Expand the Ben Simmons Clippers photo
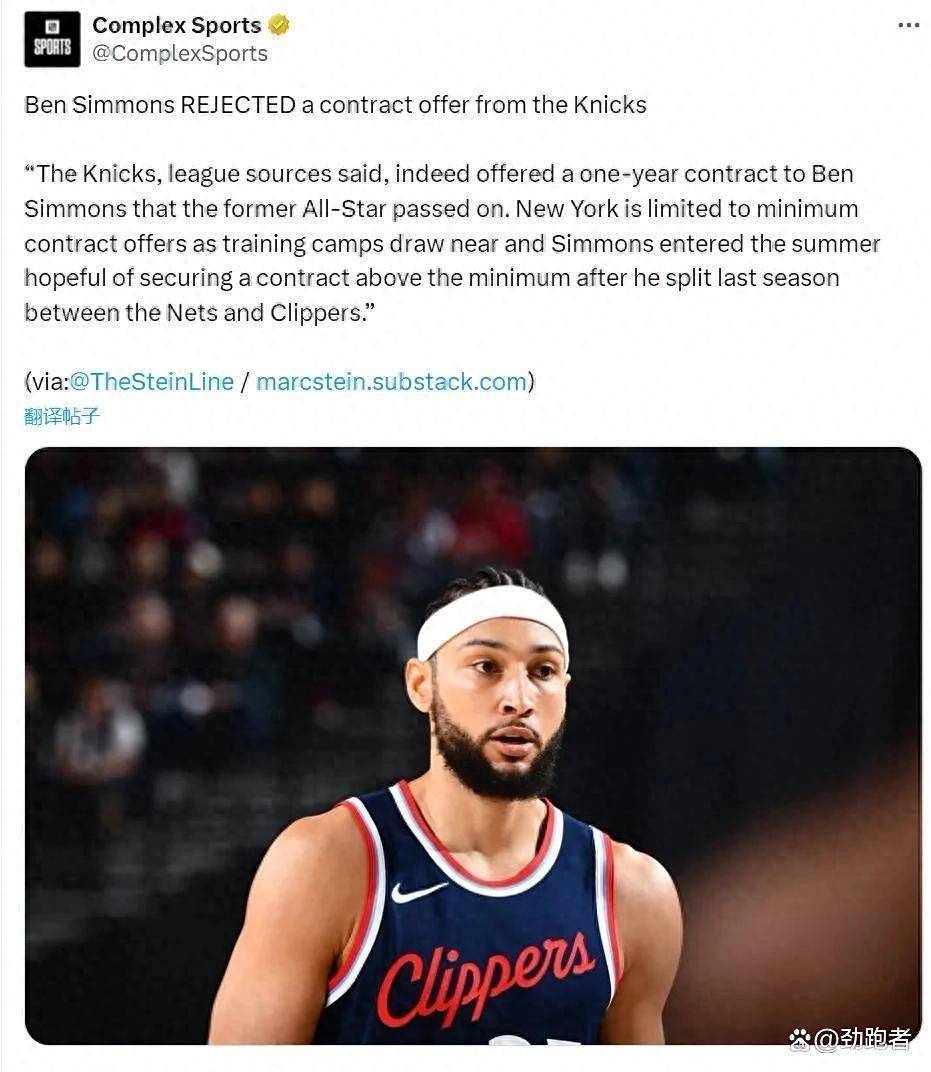 coord(473,745)
